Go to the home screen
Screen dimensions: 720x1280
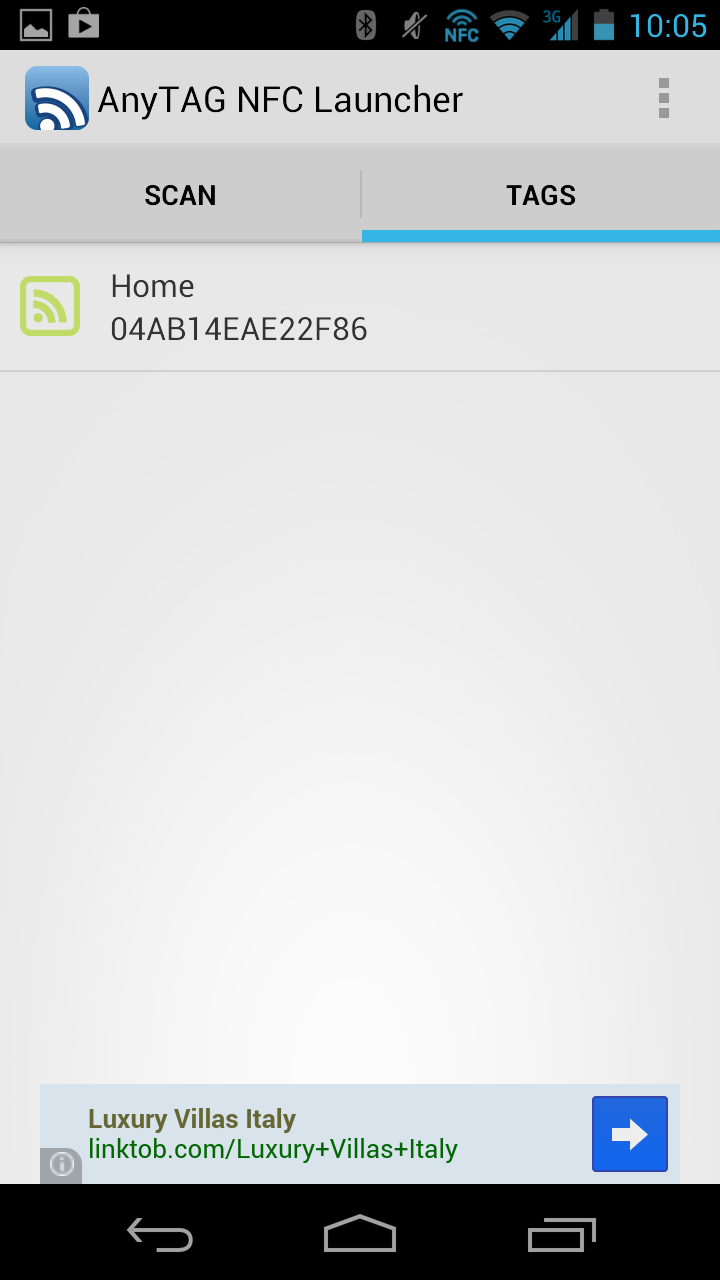tap(360, 1235)
